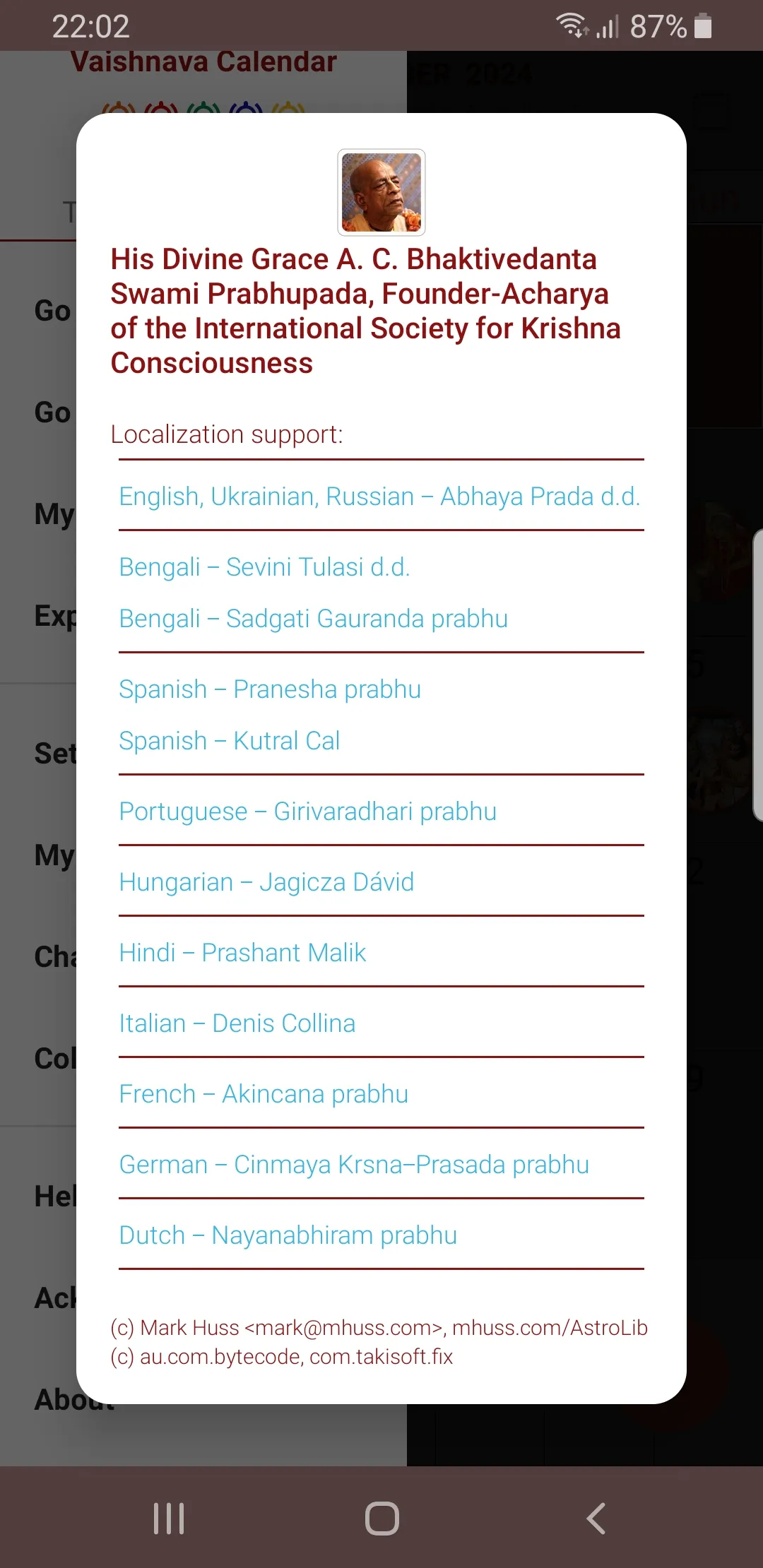Open the About menu entry
The height and width of the screenshot is (1568, 763).
tap(73, 1399)
